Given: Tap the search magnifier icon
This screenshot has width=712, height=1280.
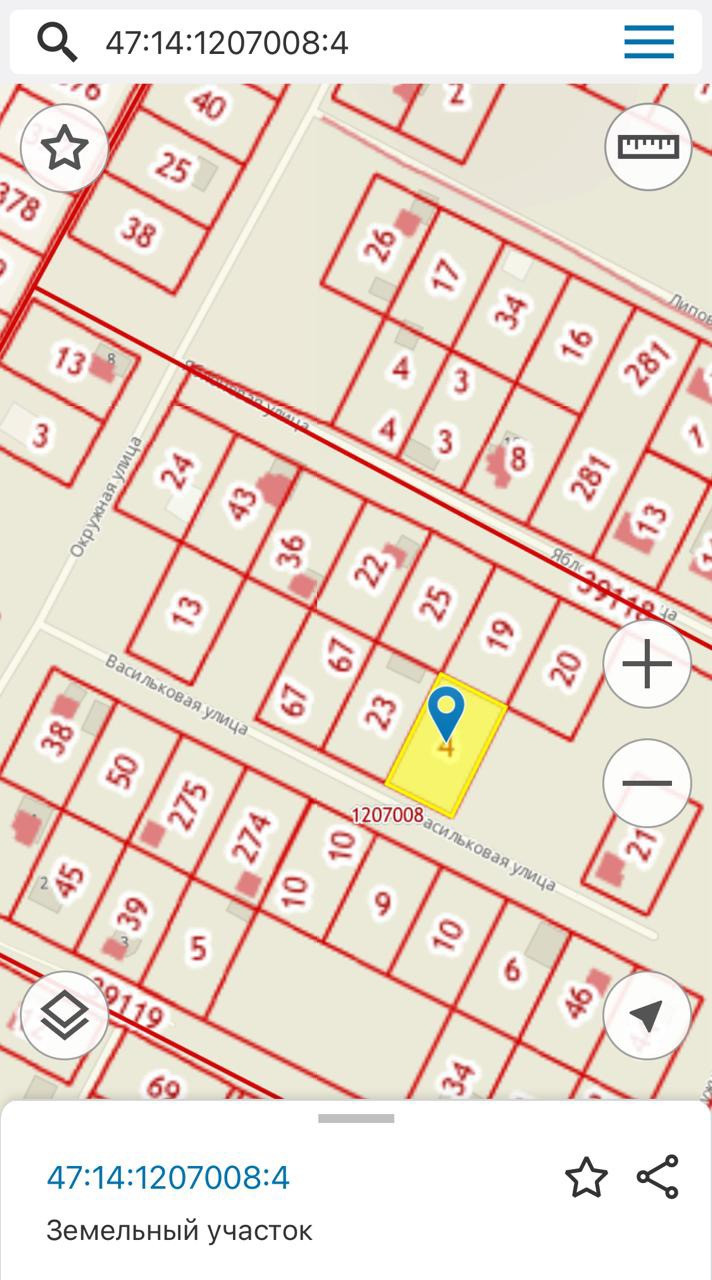Looking at the screenshot, I should [x=57, y=42].
